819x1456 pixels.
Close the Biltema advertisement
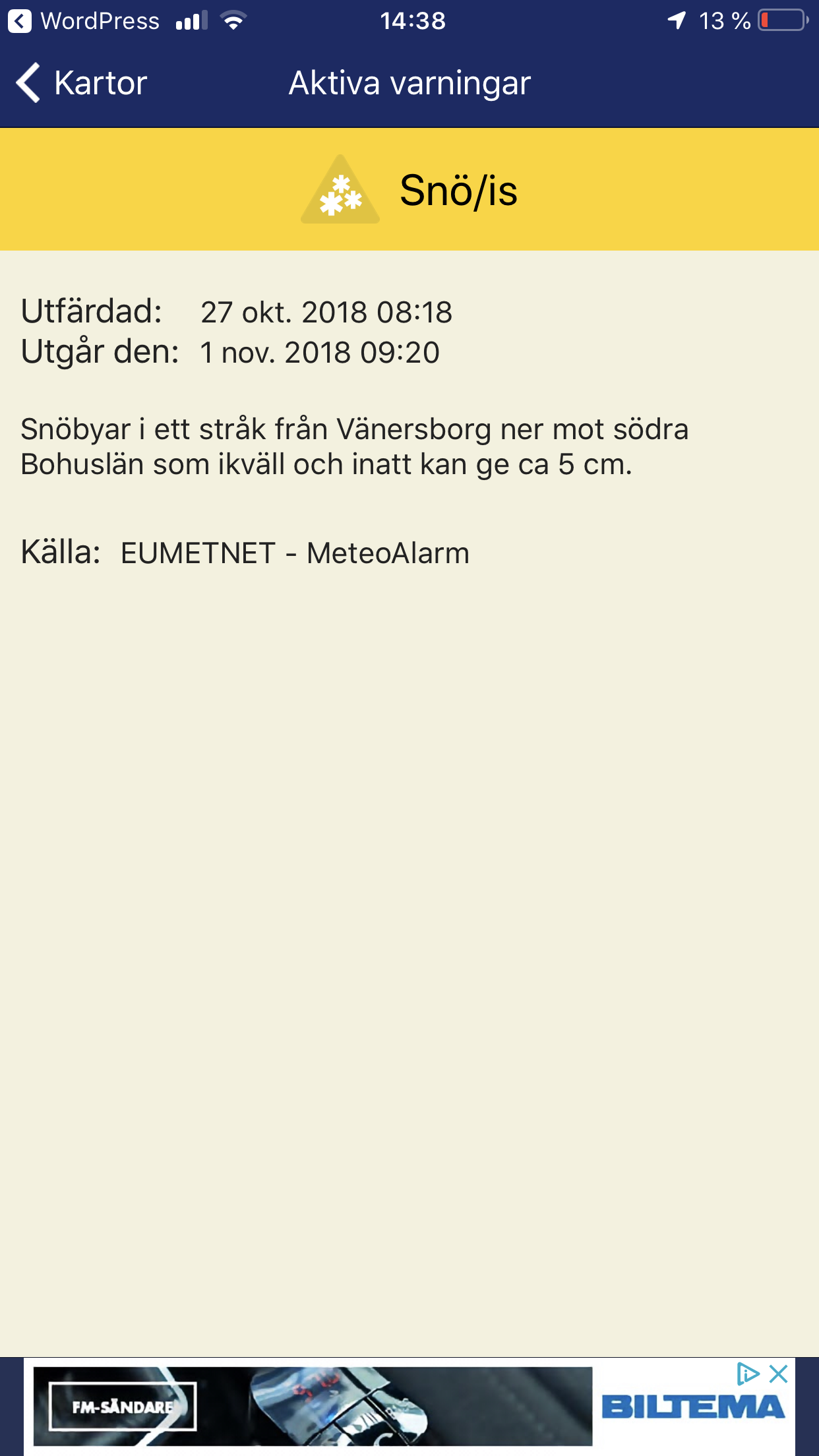[x=779, y=1374]
